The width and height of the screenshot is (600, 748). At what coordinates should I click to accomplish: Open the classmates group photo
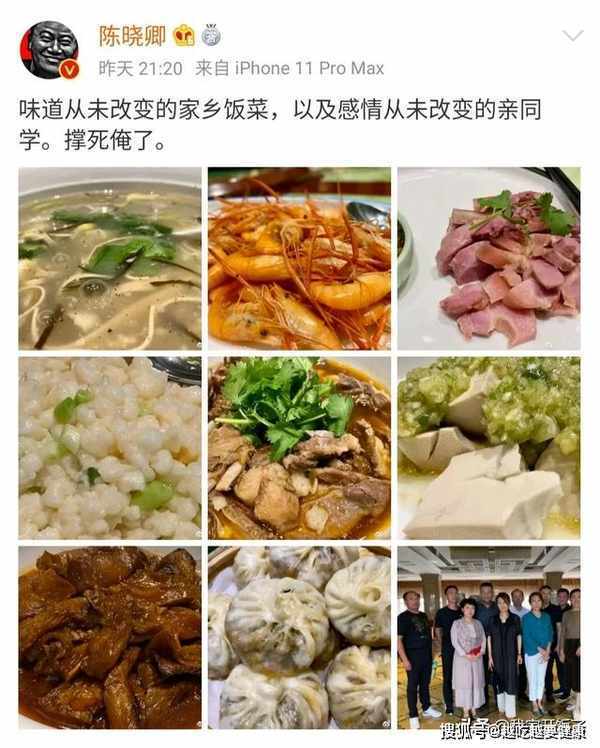coord(488,636)
